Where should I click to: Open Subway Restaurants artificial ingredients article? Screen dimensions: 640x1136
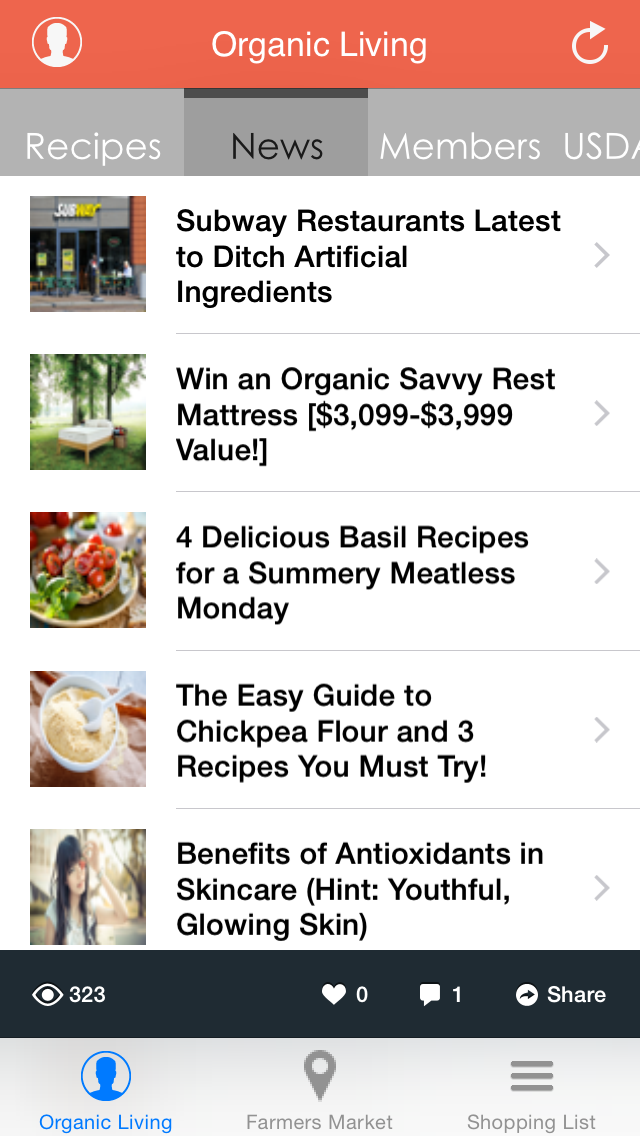click(x=368, y=256)
